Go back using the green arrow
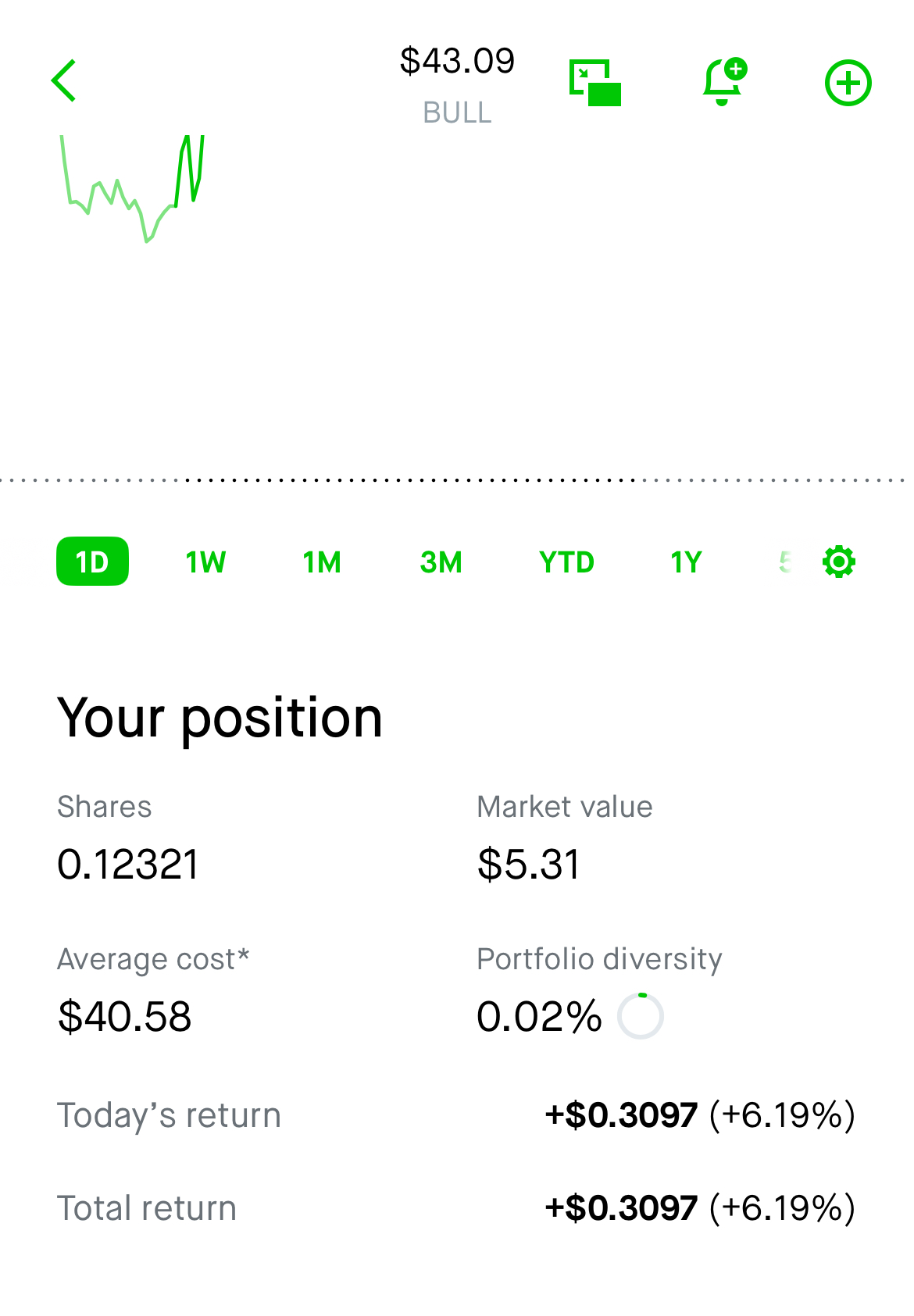Image resolution: width=914 pixels, height=1316 pixels. click(x=64, y=80)
